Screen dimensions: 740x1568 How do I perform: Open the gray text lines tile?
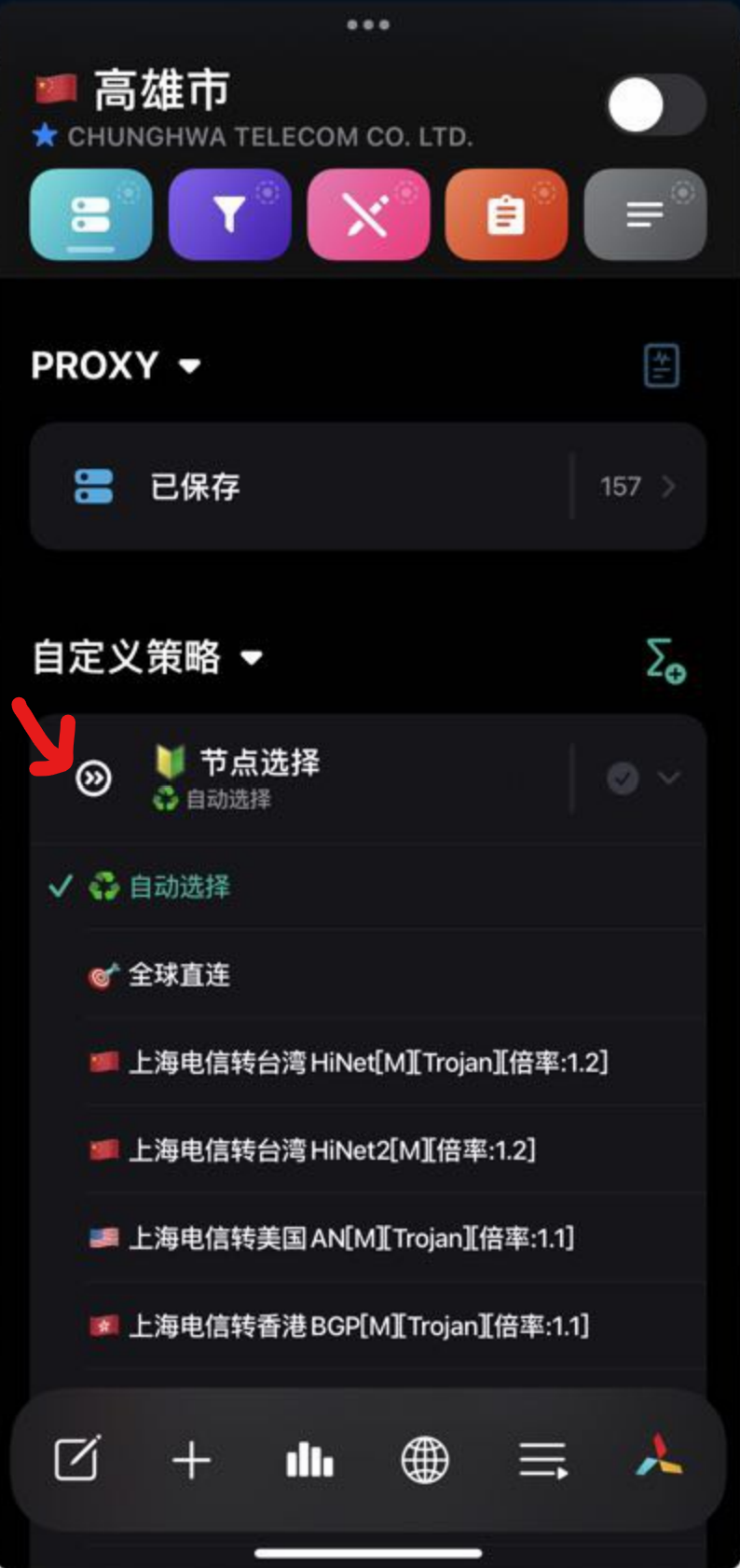click(644, 214)
